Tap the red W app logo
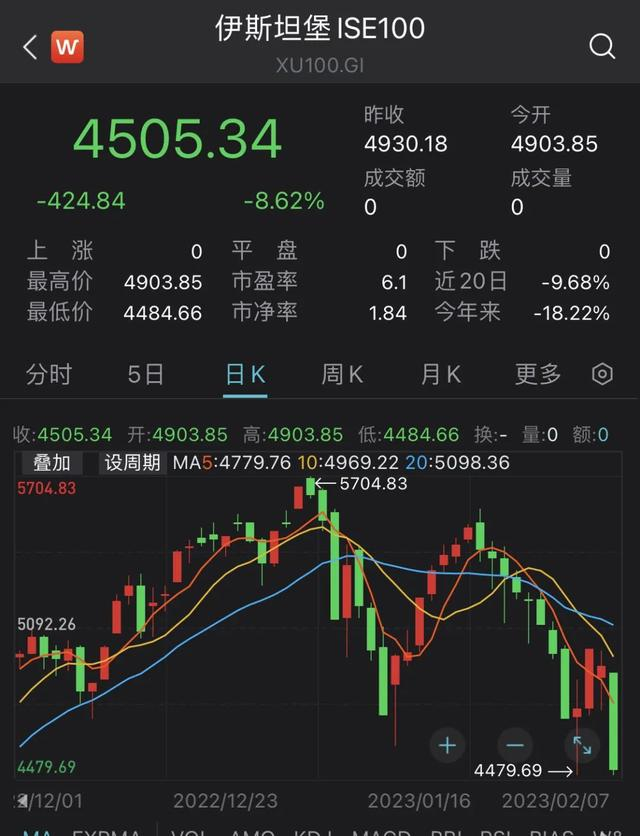640x836 pixels. [67, 46]
